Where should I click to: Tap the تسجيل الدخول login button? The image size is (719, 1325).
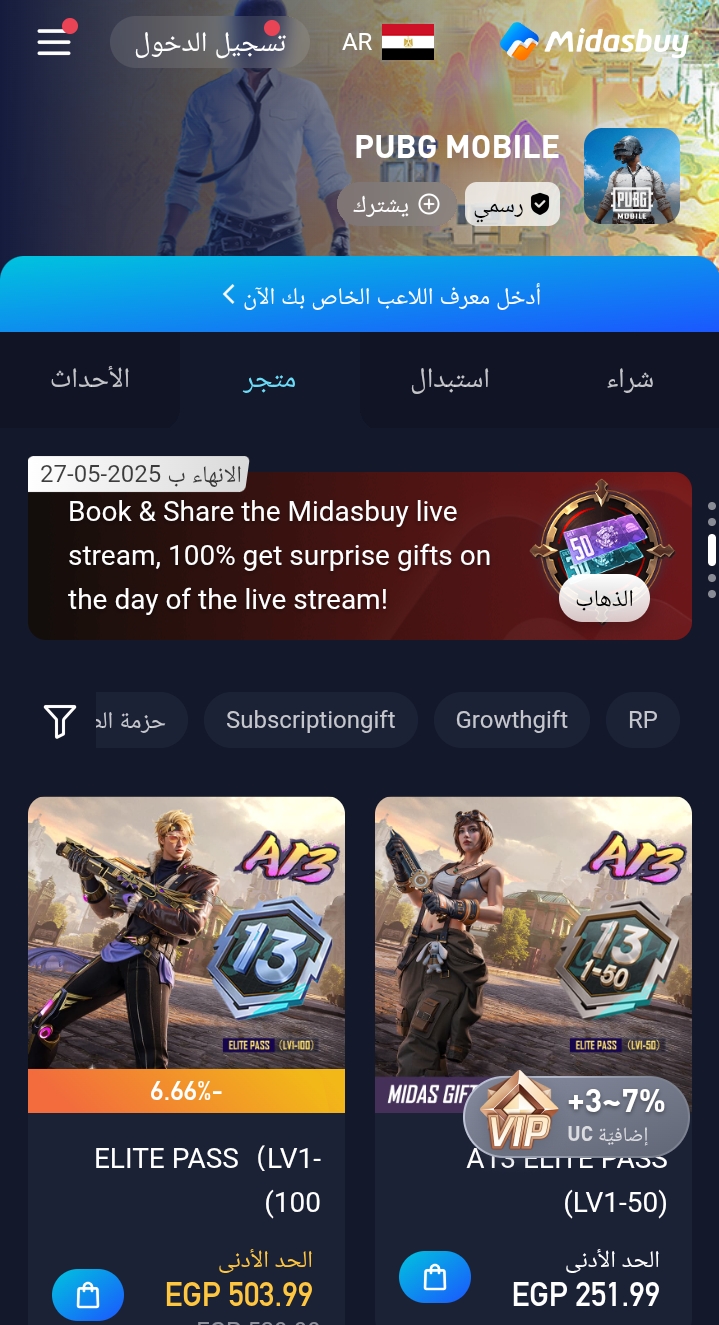tap(210, 42)
